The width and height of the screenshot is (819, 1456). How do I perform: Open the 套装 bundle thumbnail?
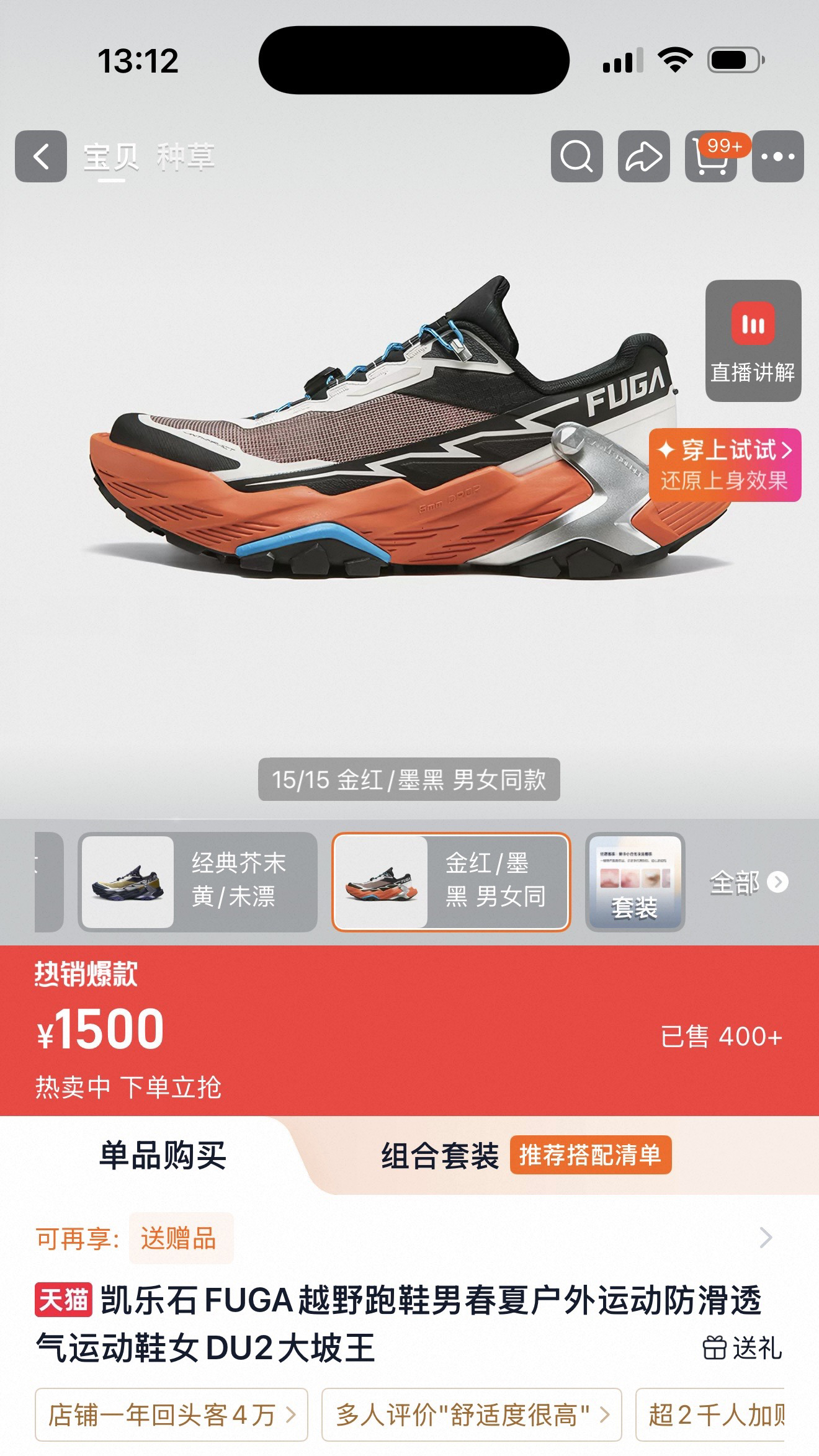click(x=635, y=882)
